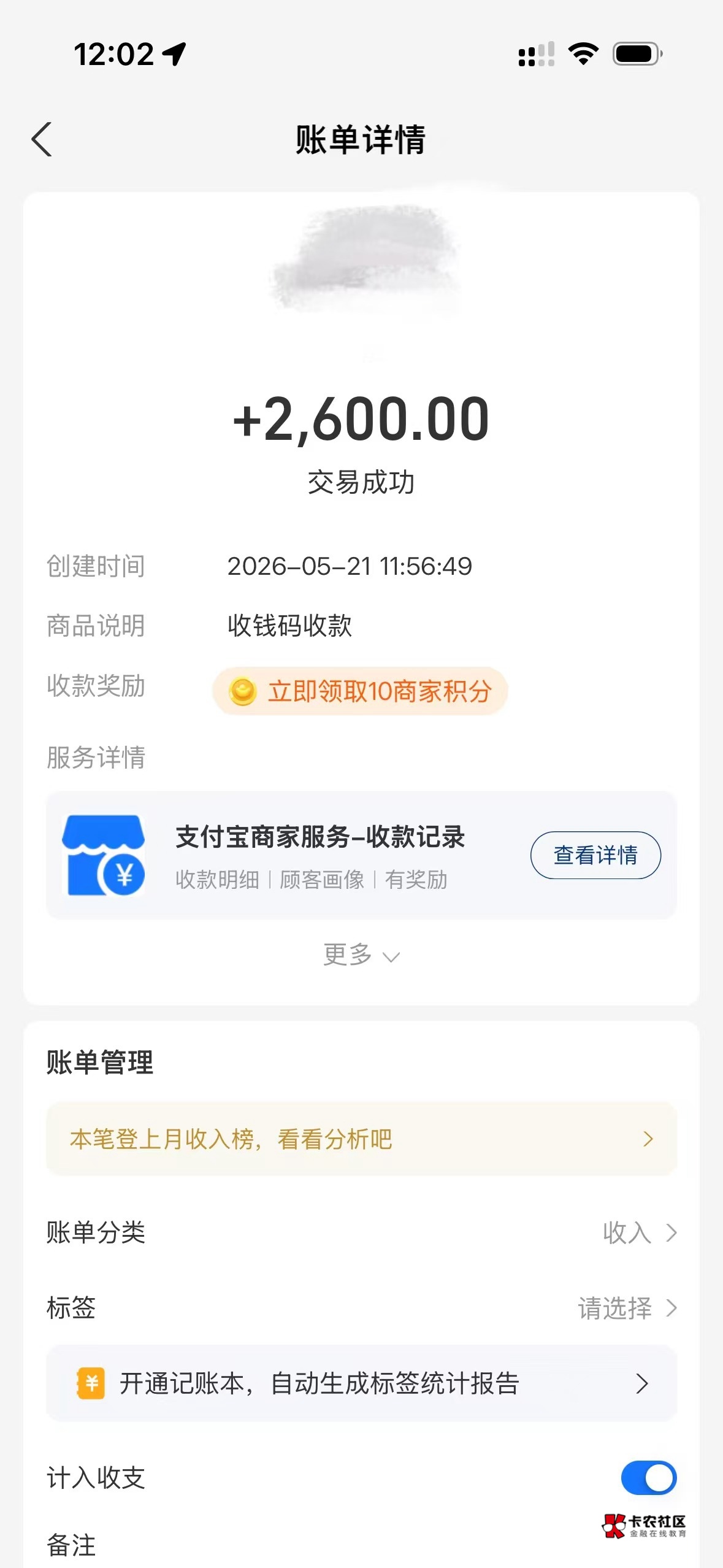
Task: Claim the 立即领取10商家积分 reward
Action: (360, 691)
